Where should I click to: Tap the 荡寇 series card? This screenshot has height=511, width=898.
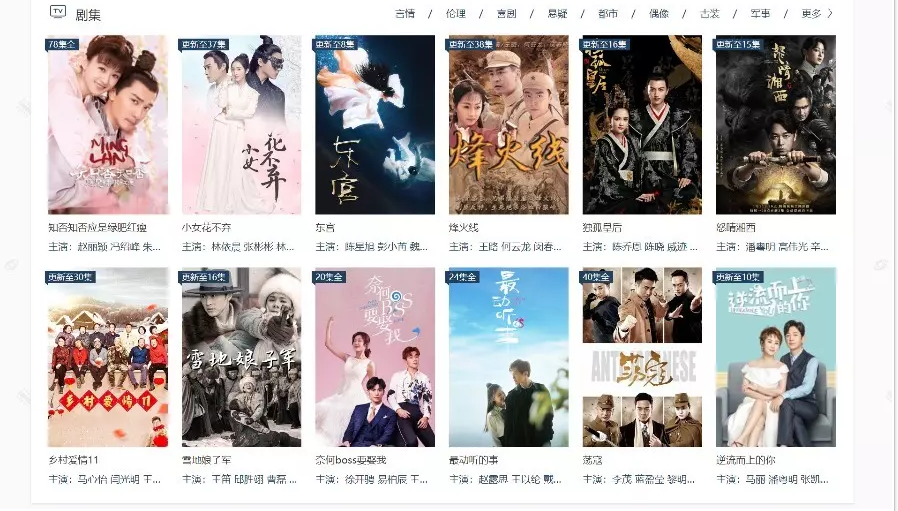(642, 357)
